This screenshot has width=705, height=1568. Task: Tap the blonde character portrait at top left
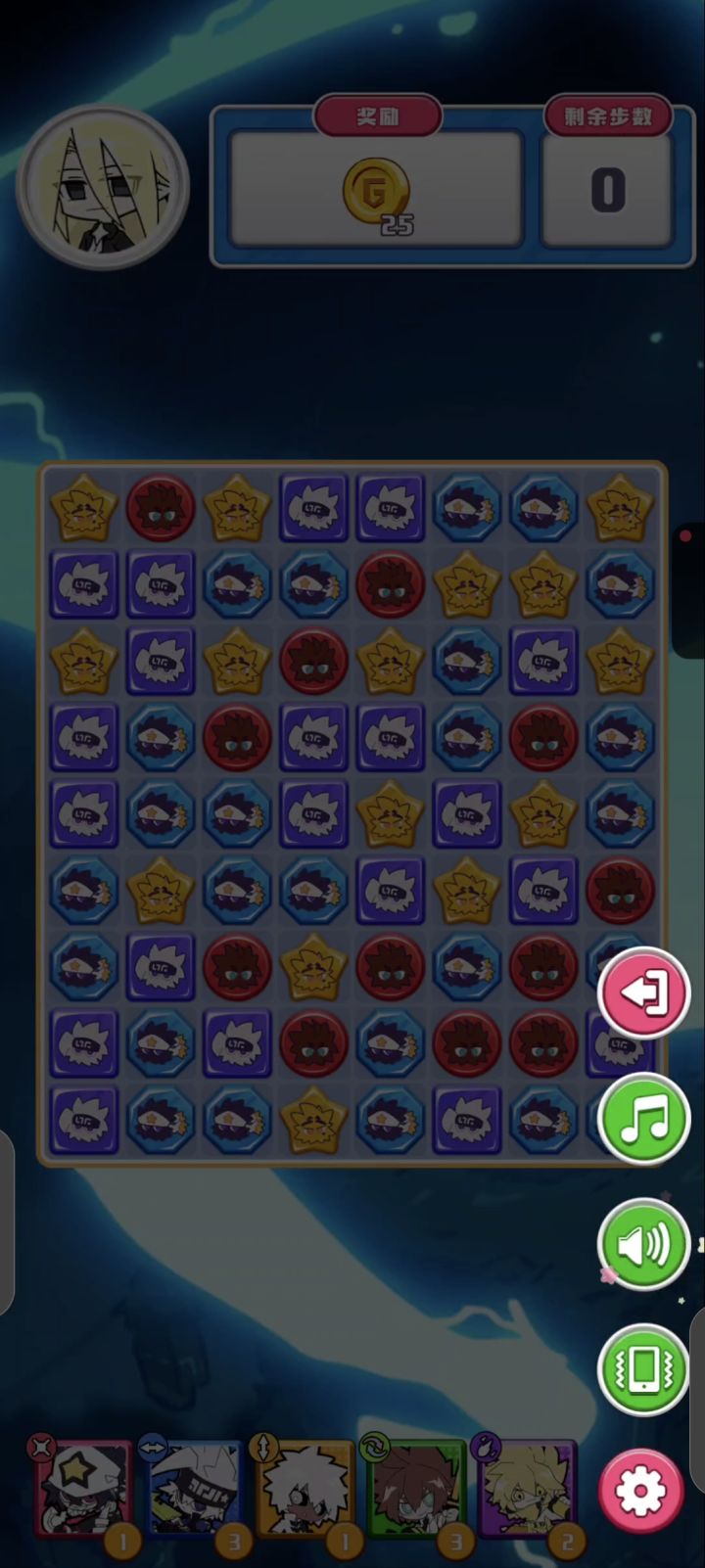101,184
